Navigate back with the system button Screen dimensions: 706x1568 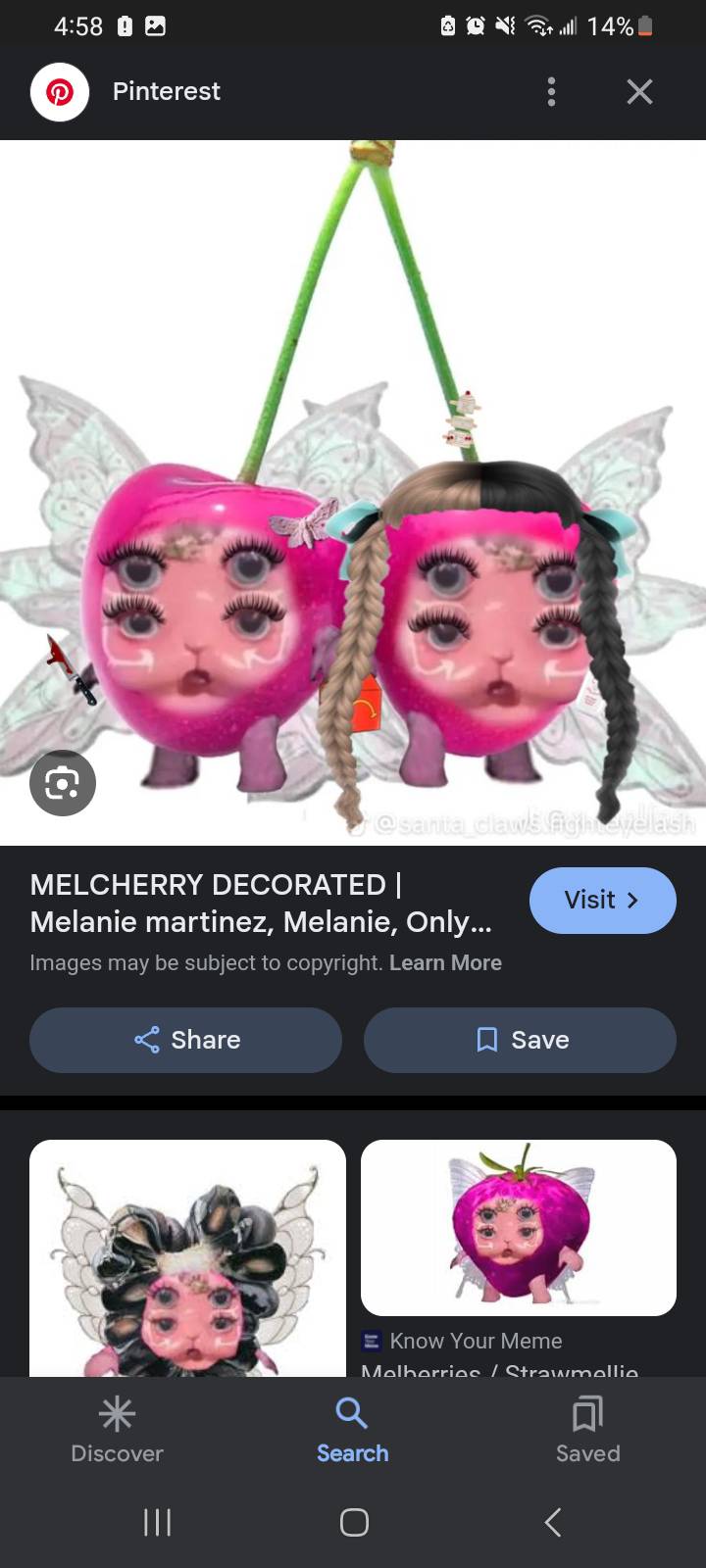point(553,1522)
